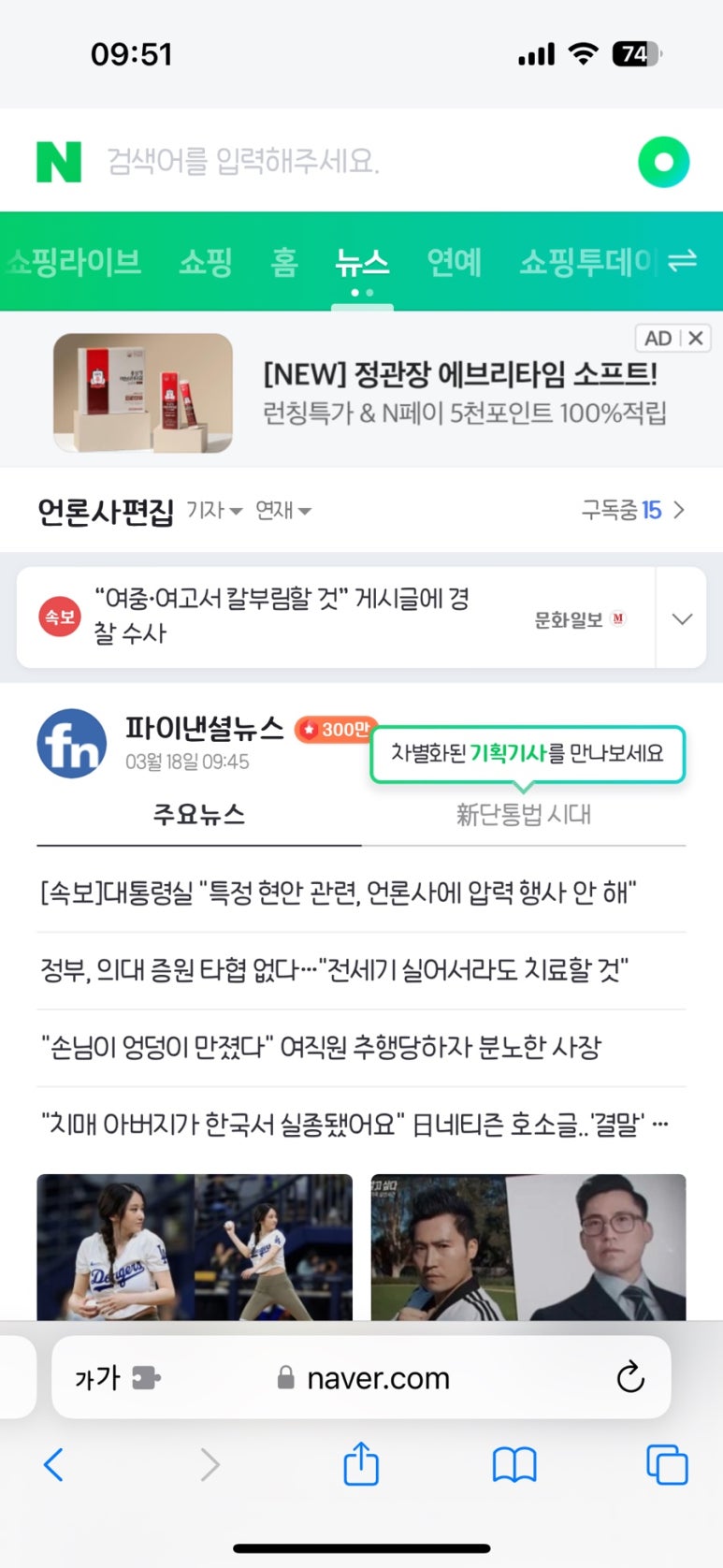Switch to the 쇼핑 tab
Viewport: 723px width, 1568px height.
pyautogui.click(x=205, y=262)
